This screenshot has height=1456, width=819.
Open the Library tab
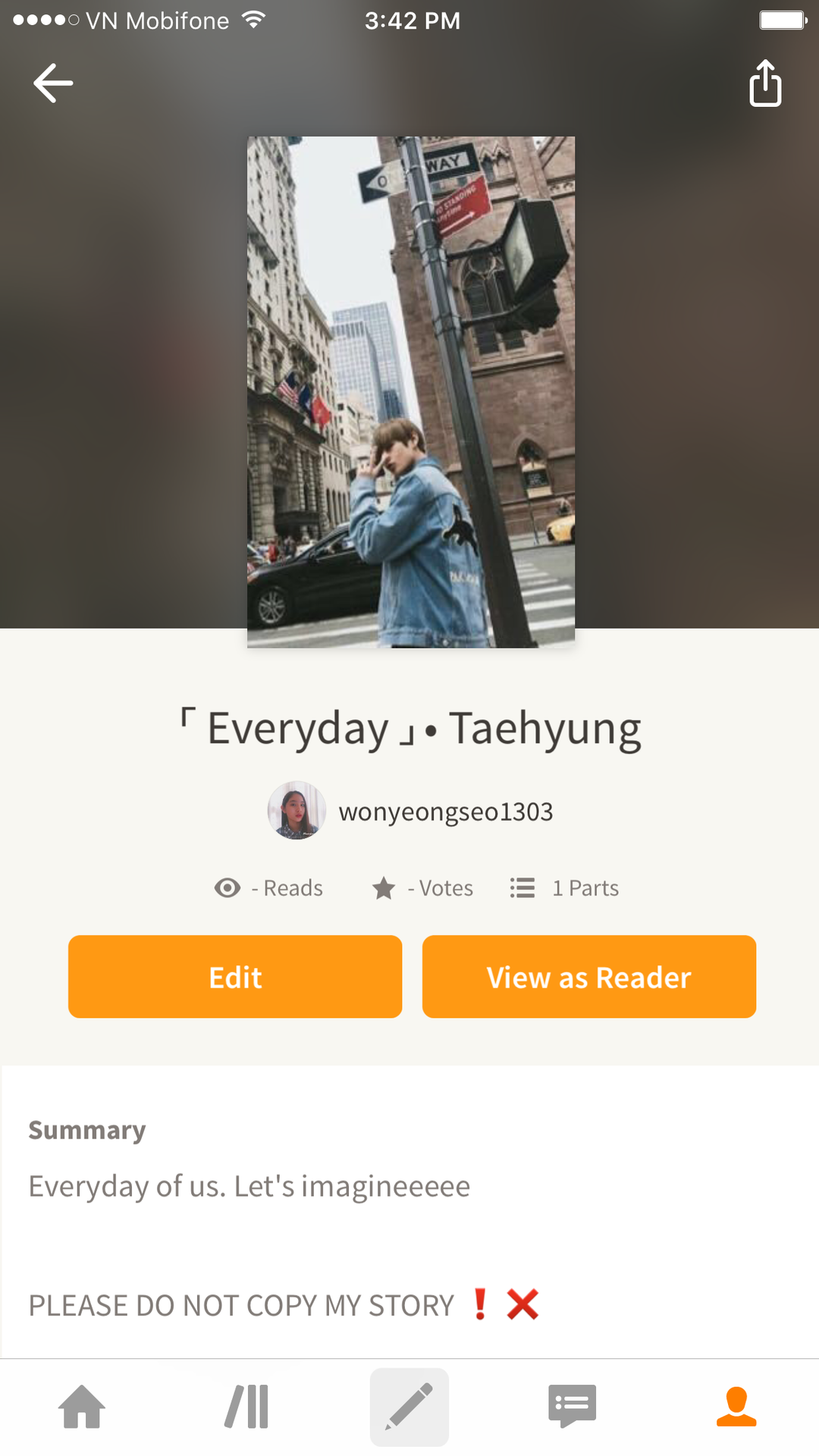click(246, 1406)
